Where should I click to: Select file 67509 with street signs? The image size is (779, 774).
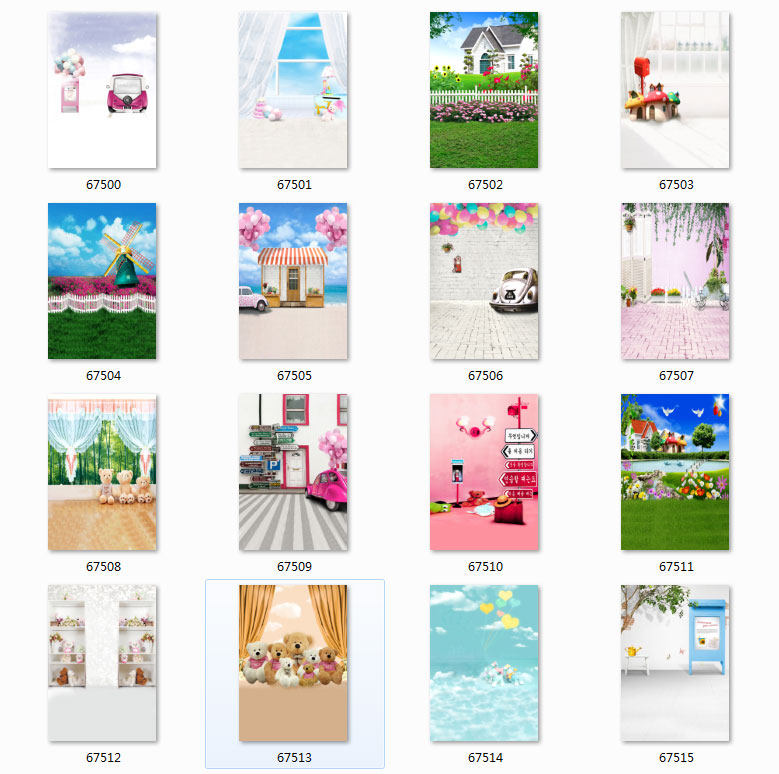click(293, 472)
